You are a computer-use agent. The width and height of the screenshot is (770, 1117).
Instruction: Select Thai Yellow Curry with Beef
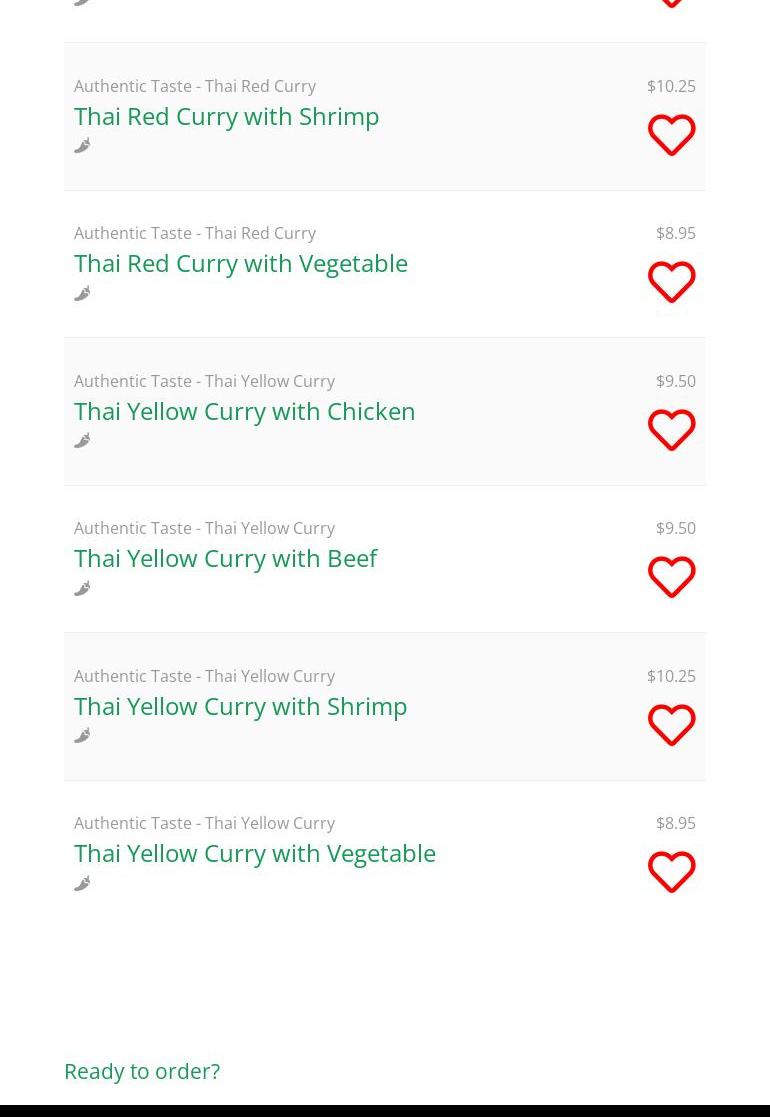pyautogui.click(x=225, y=558)
